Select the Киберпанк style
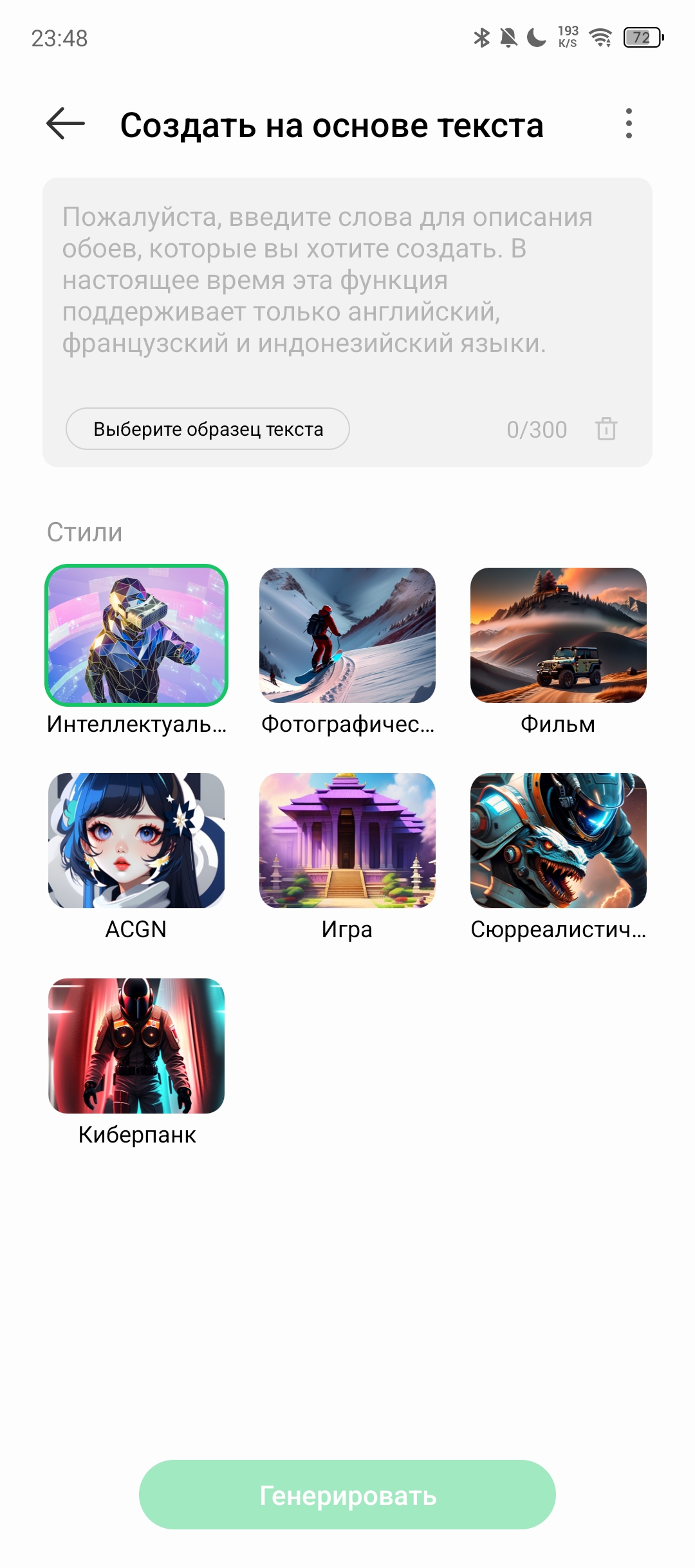Viewport: 695px width, 1568px height. (136, 1046)
